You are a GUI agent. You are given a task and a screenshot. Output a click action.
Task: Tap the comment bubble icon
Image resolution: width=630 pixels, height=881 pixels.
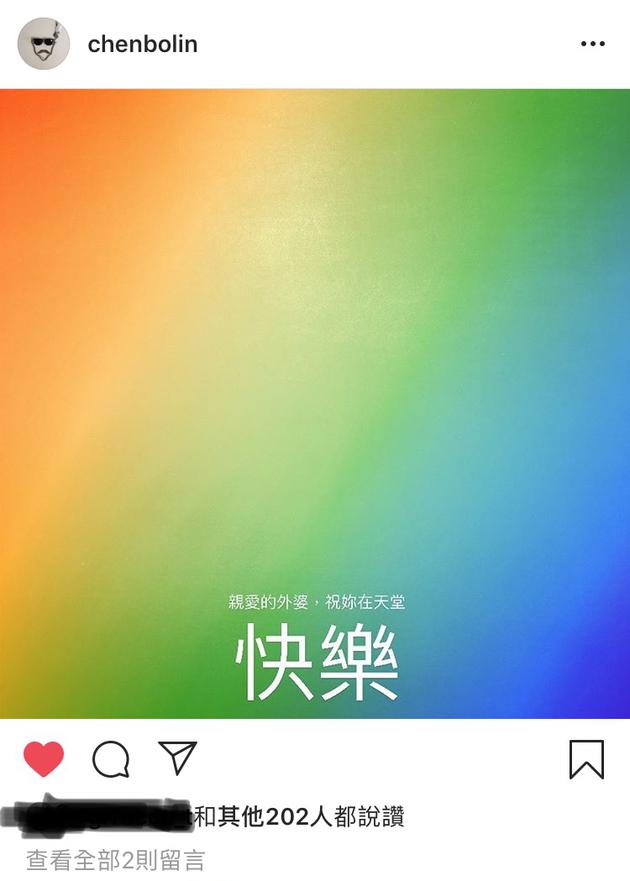pos(111,760)
